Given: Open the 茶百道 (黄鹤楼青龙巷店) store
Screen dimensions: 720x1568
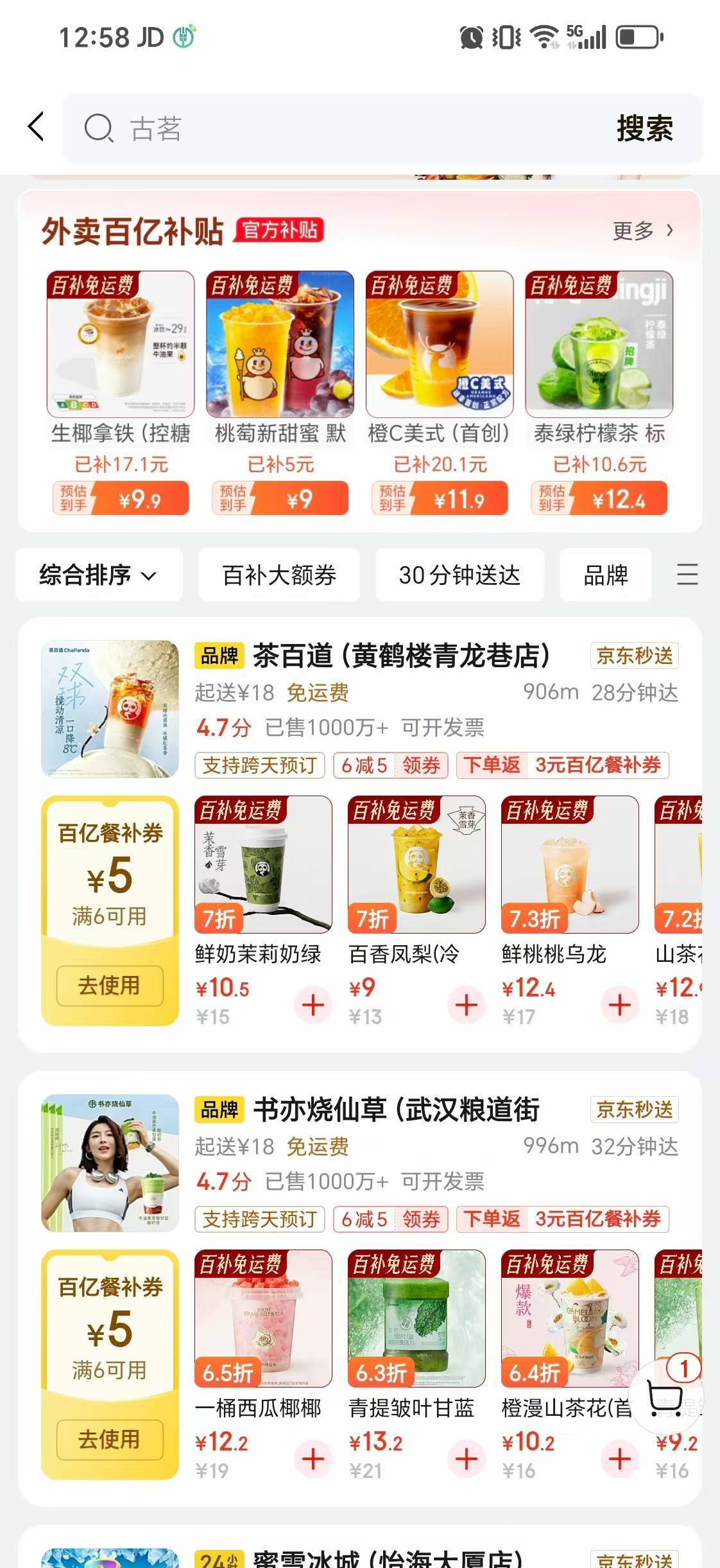Looking at the screenshot, I should point(401,656).
